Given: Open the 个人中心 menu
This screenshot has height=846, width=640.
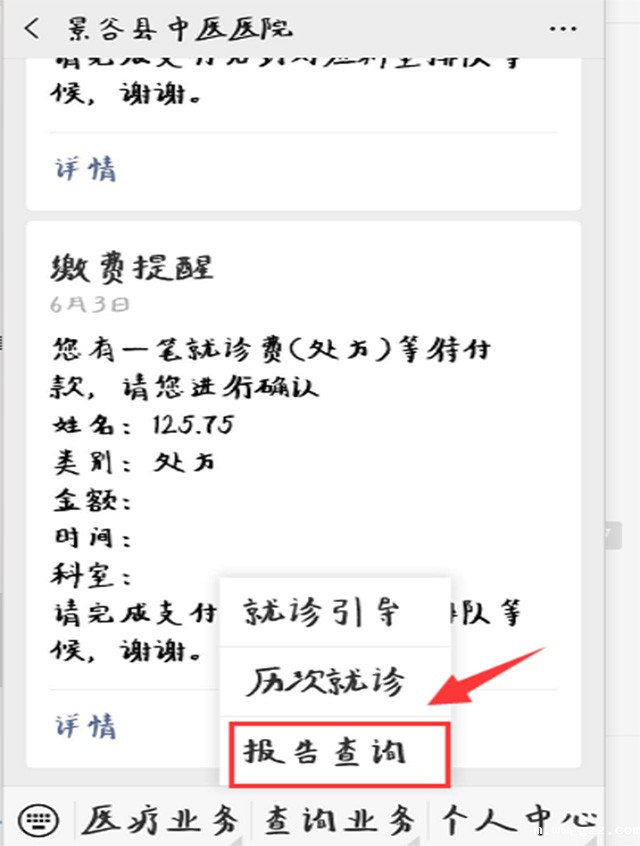Looking at the screenshot, I should tap(520, 821).
